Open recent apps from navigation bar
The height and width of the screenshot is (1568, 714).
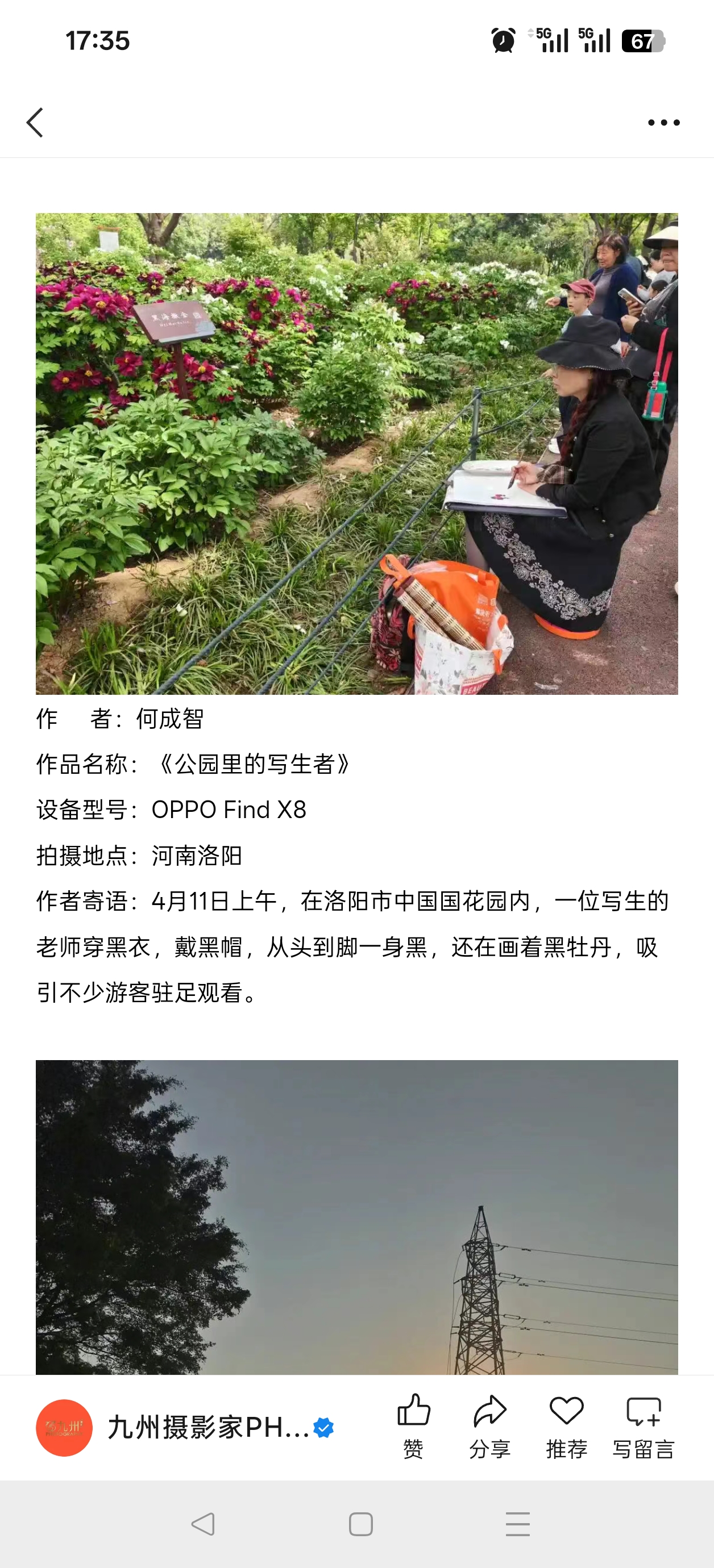pos(518,1524)
